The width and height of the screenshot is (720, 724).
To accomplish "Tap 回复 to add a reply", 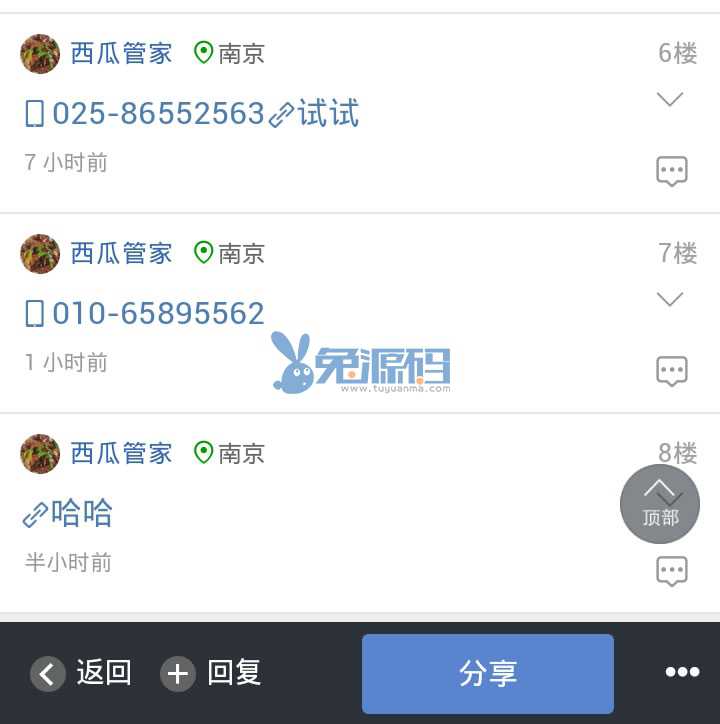I will tap(211, 673).
